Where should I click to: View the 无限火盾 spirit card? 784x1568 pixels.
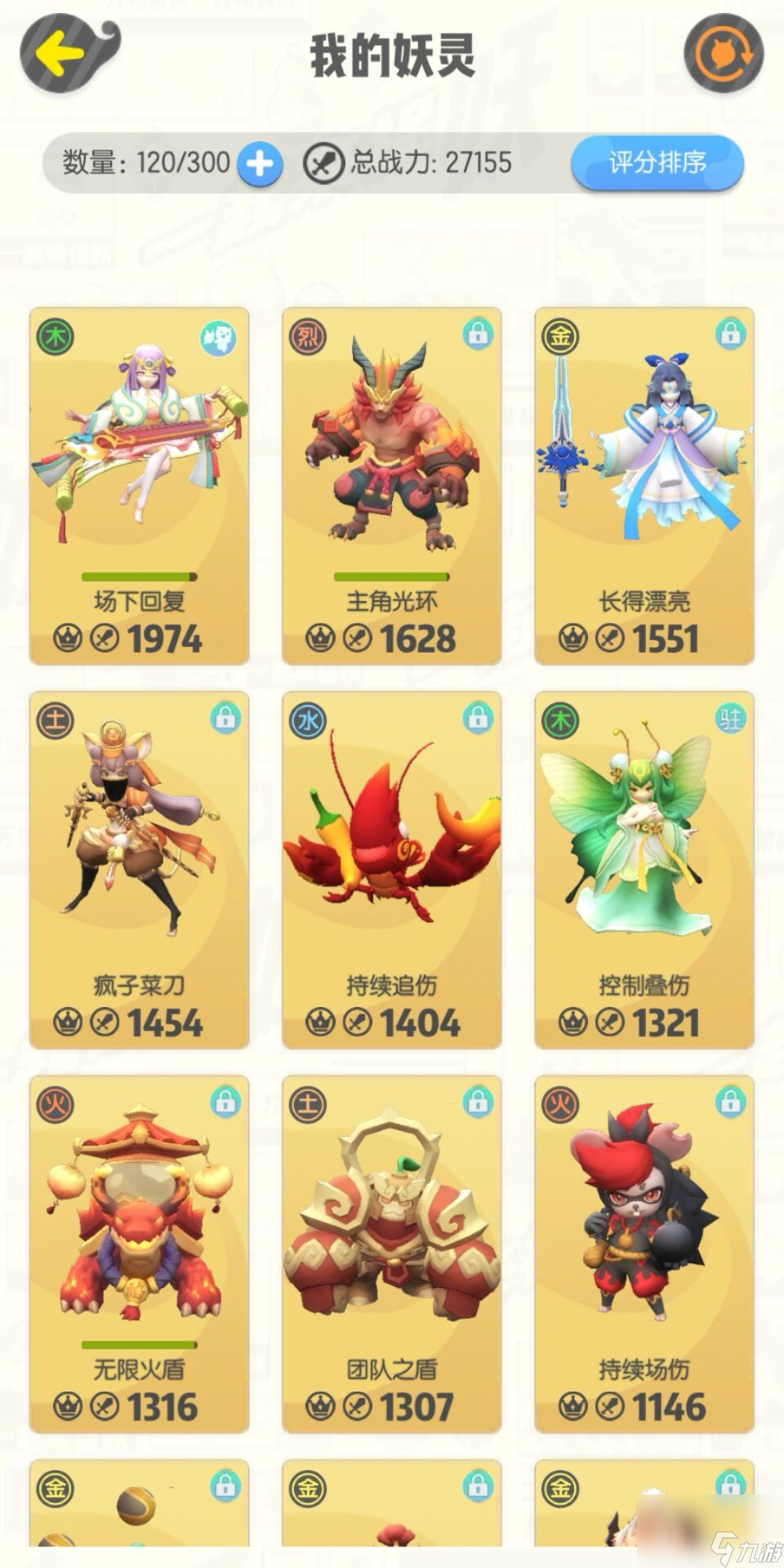[139, 1254]
